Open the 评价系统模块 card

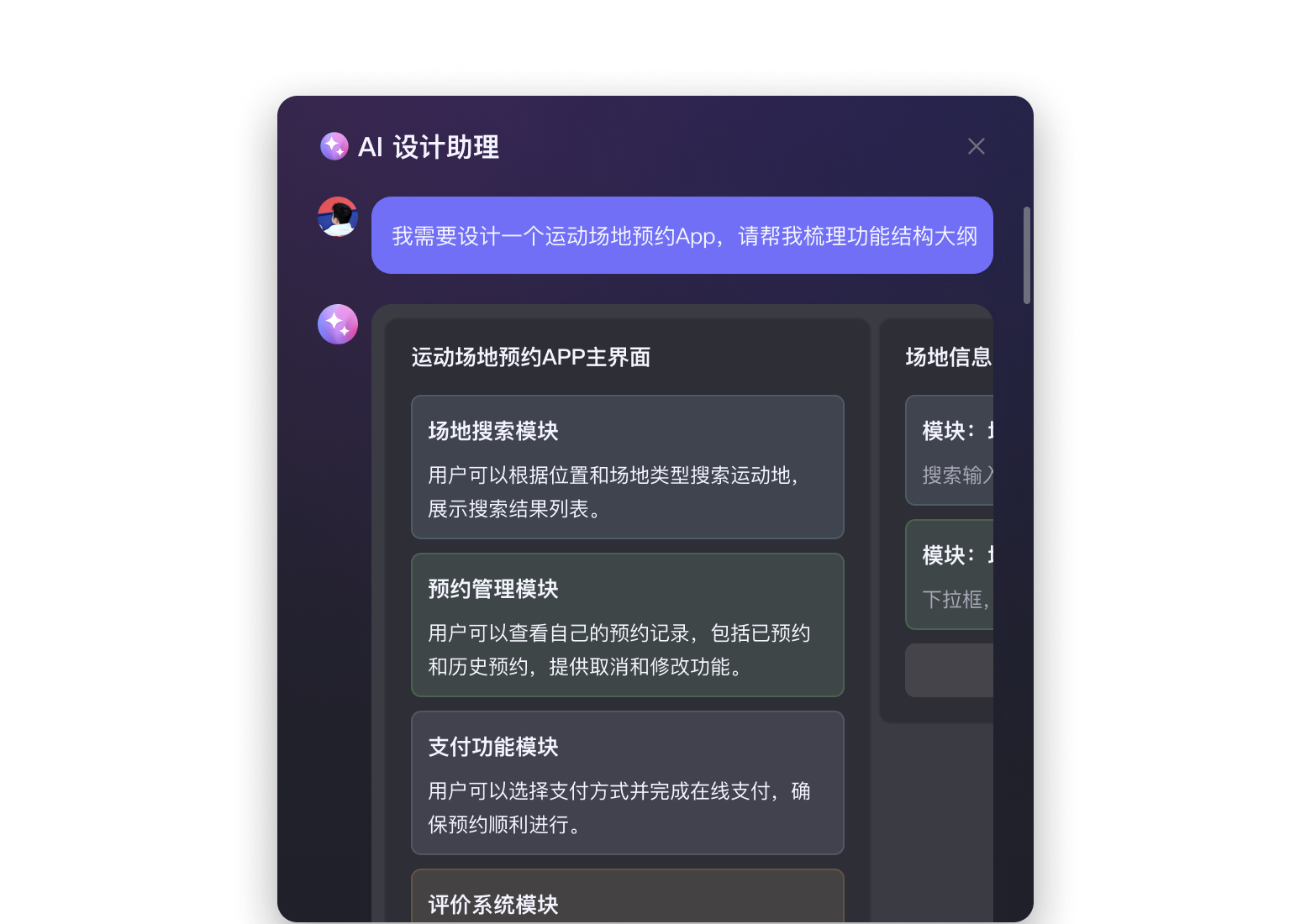click(627, 899)
